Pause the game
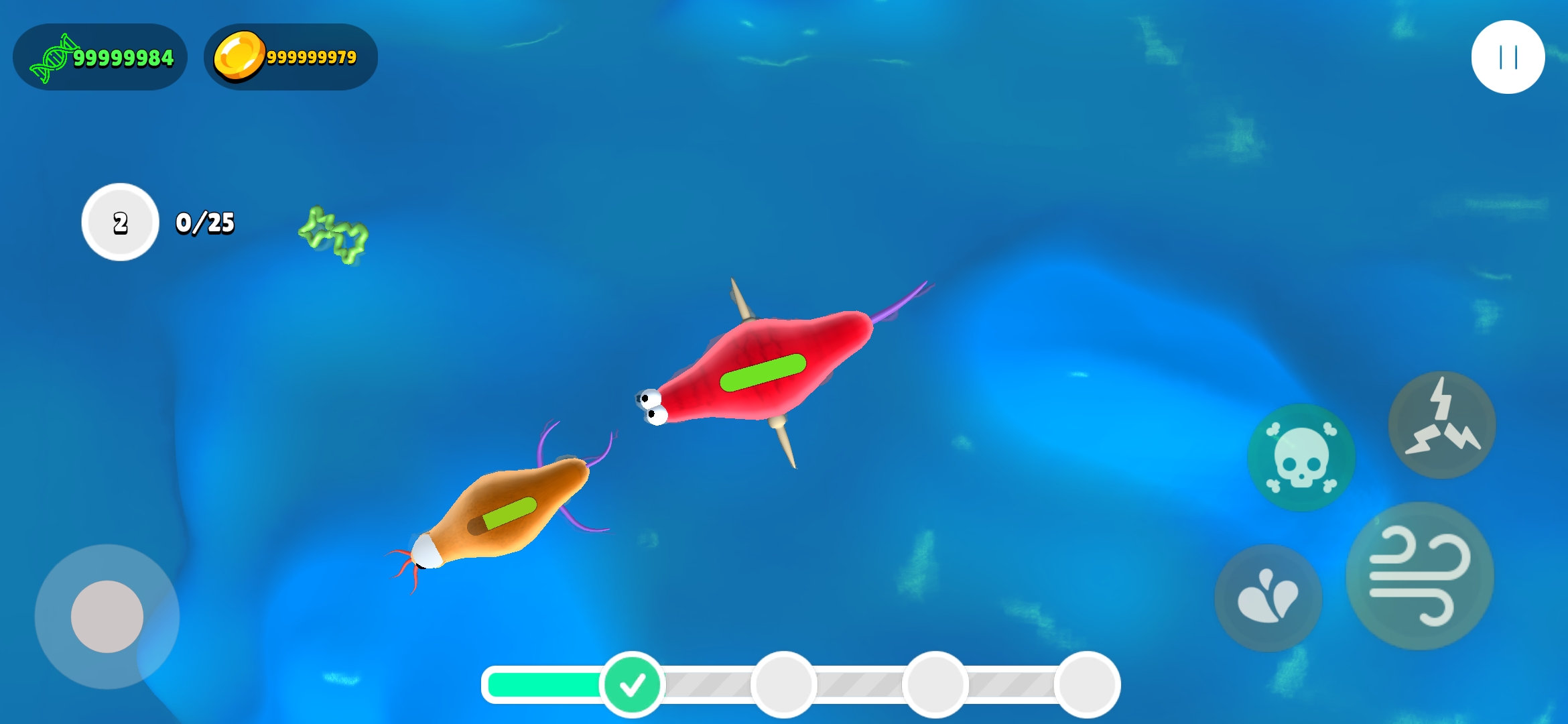The image size is (1568, 724). tap(1508, 57)
